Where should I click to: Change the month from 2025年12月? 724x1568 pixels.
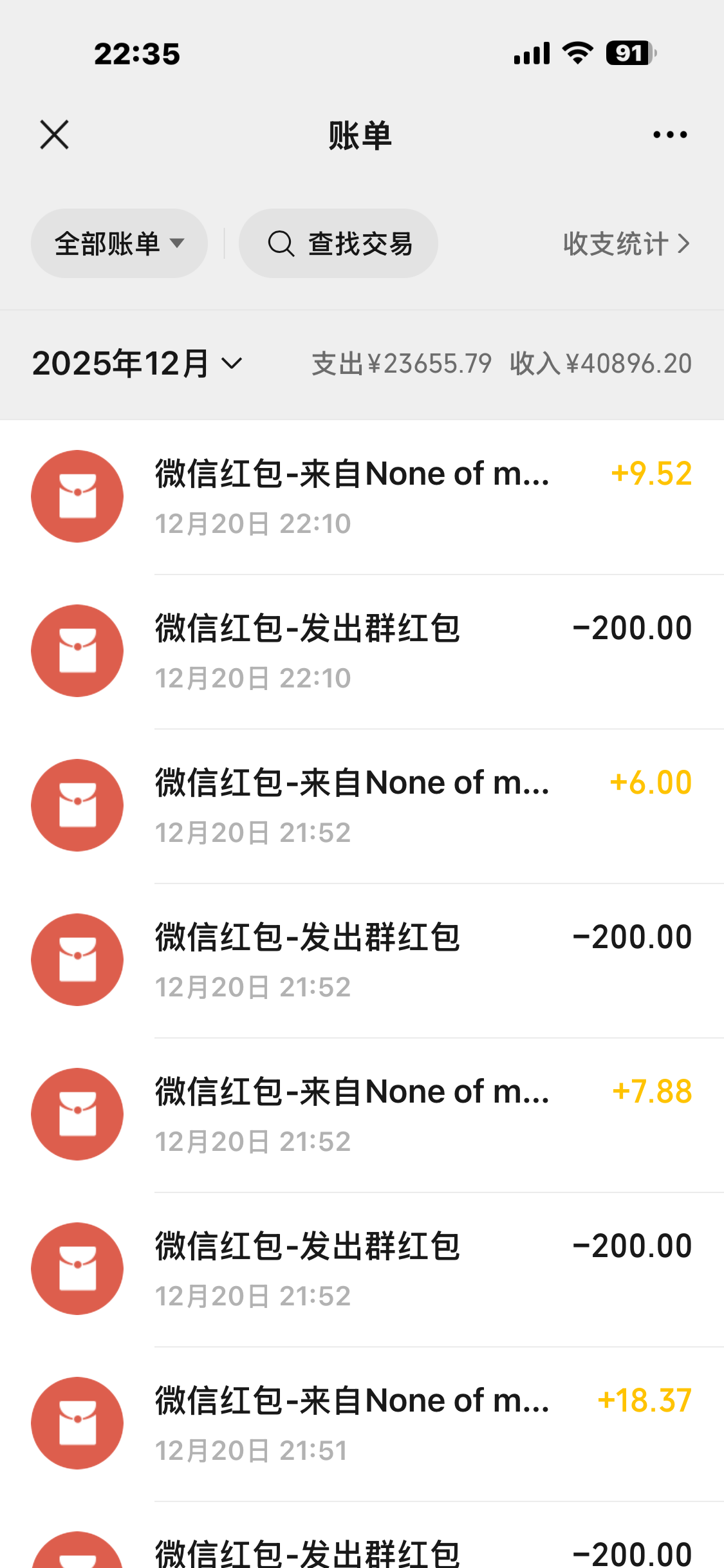(x=137, y=364)
